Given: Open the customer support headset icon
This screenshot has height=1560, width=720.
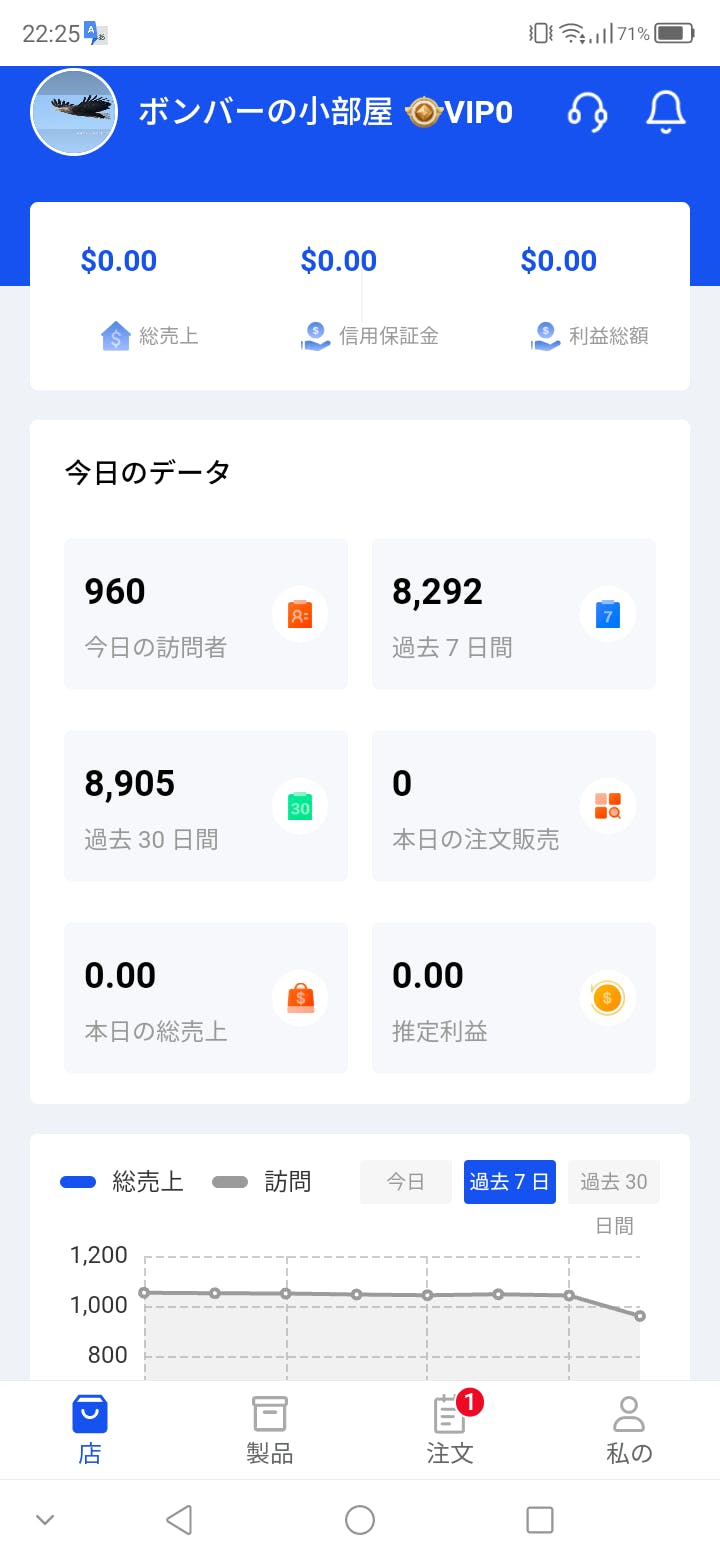Looking at the screenshot, I should pyautogui.click(x=587, y=112).
